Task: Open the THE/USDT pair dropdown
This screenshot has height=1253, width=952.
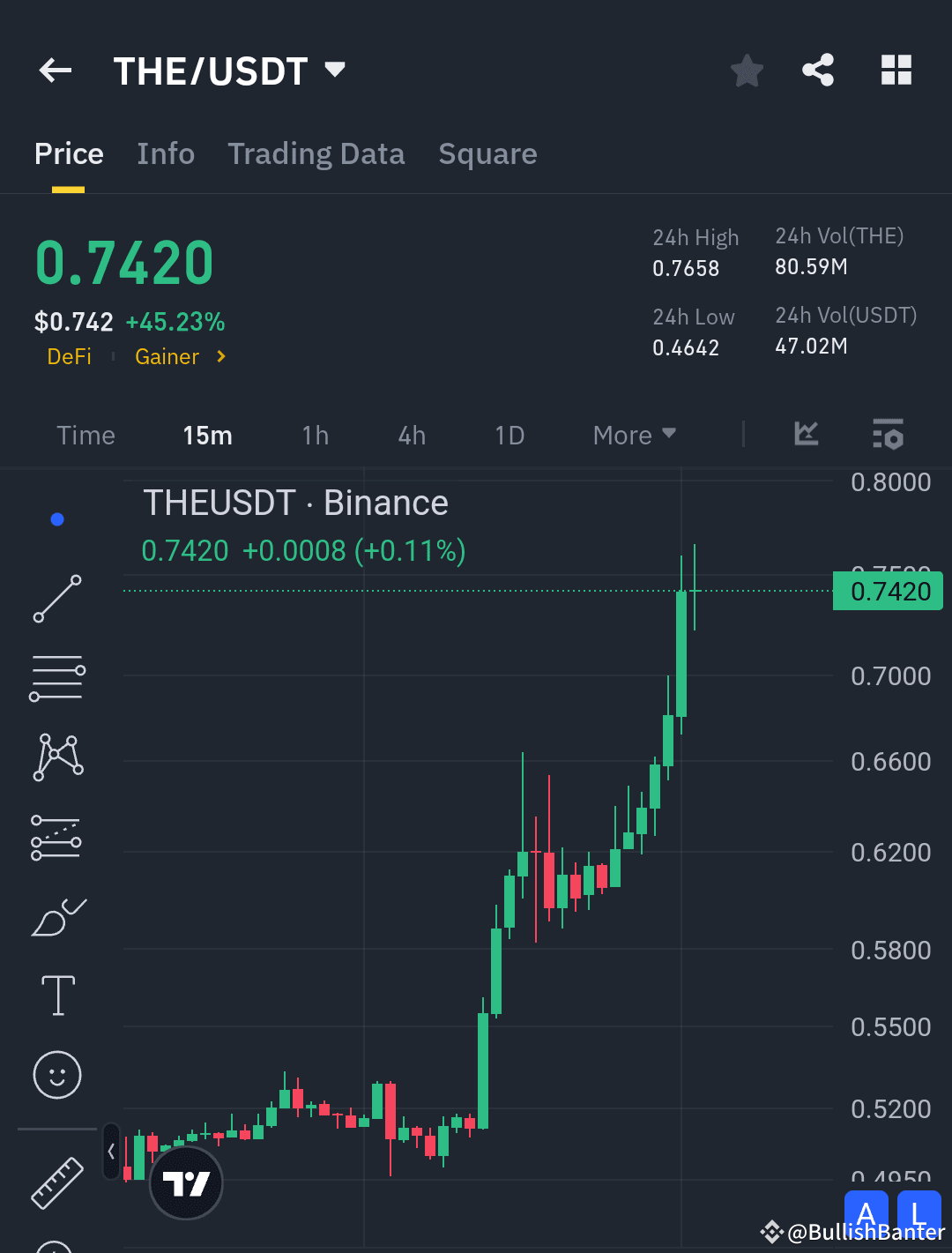Action: (x=335, y=71)
